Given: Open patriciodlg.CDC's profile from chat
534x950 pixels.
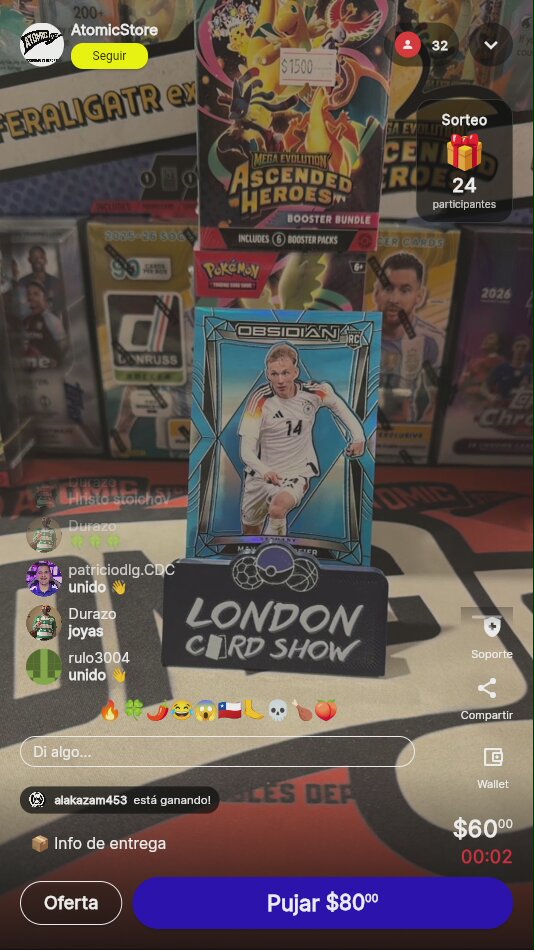Looking at the screenshot, I should (x=44, y=579).
